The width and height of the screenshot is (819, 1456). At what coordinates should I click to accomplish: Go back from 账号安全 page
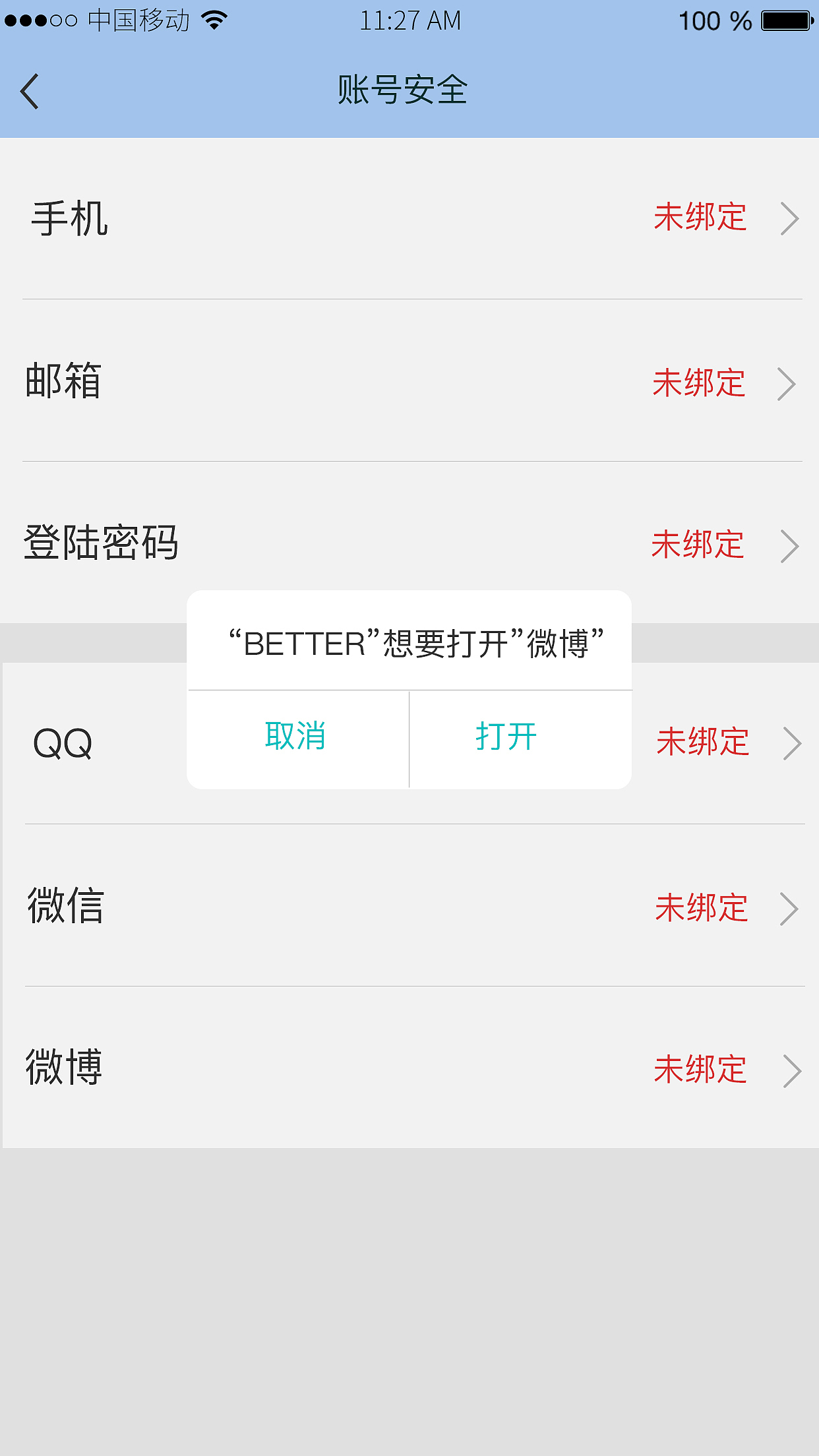click(30, 91)
